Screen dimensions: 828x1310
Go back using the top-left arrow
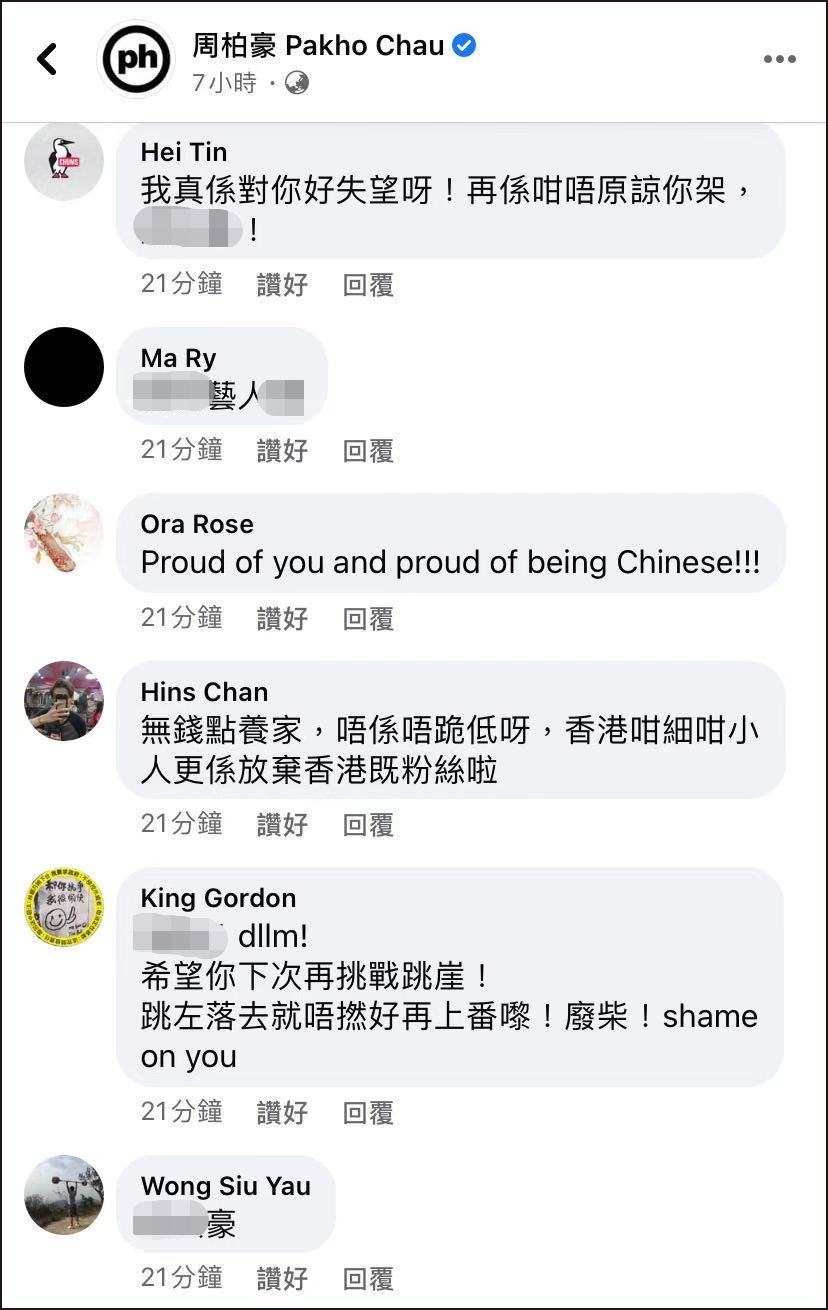47,59
